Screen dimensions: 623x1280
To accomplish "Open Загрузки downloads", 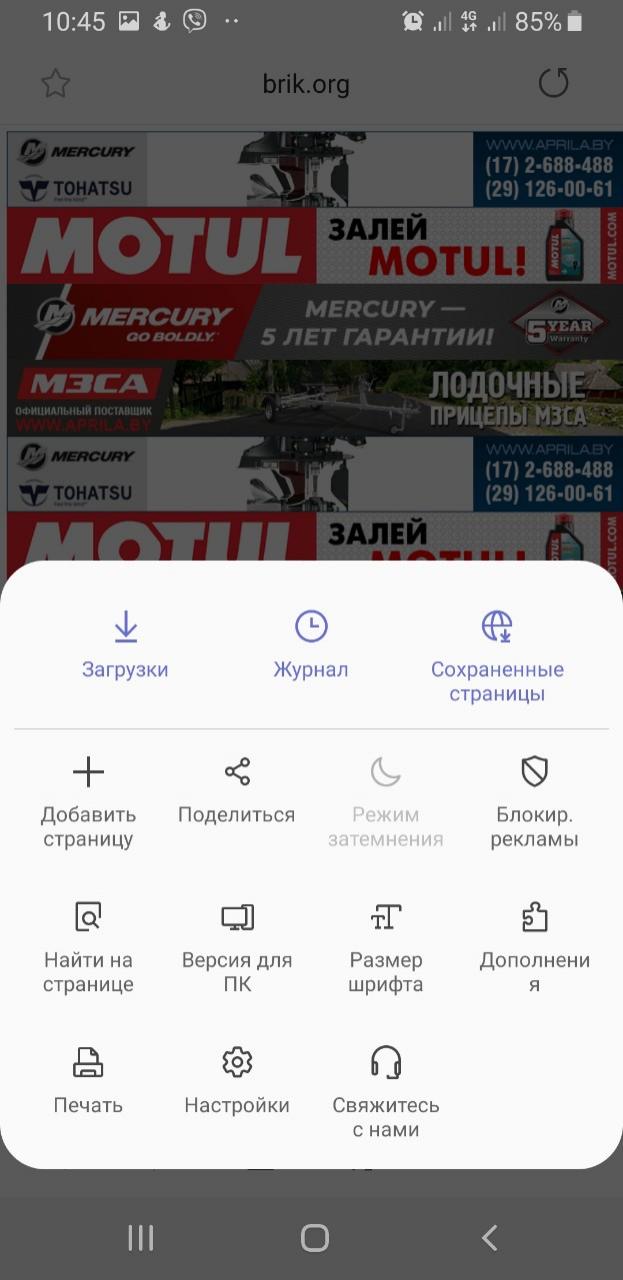I will 125,645.
